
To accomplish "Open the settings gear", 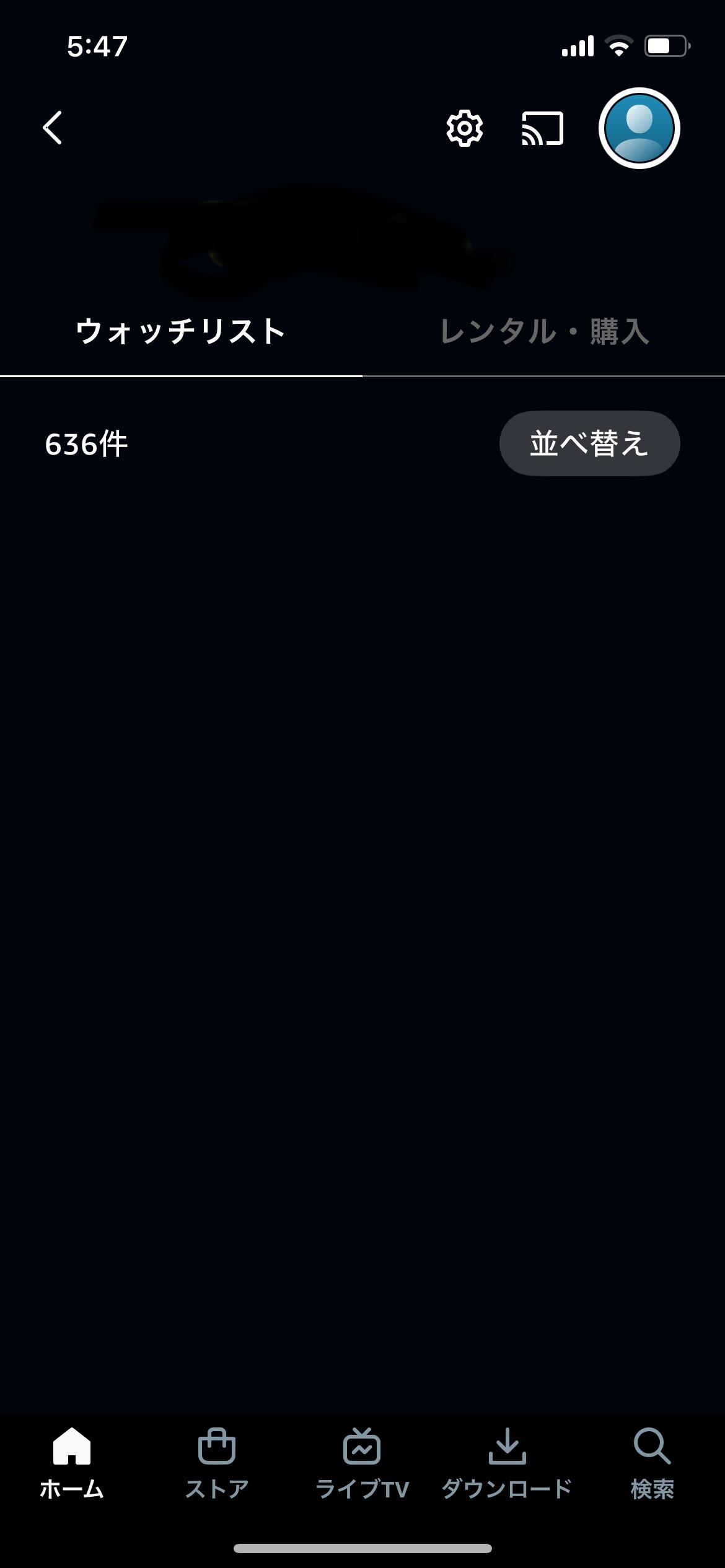I will [462, 128].
